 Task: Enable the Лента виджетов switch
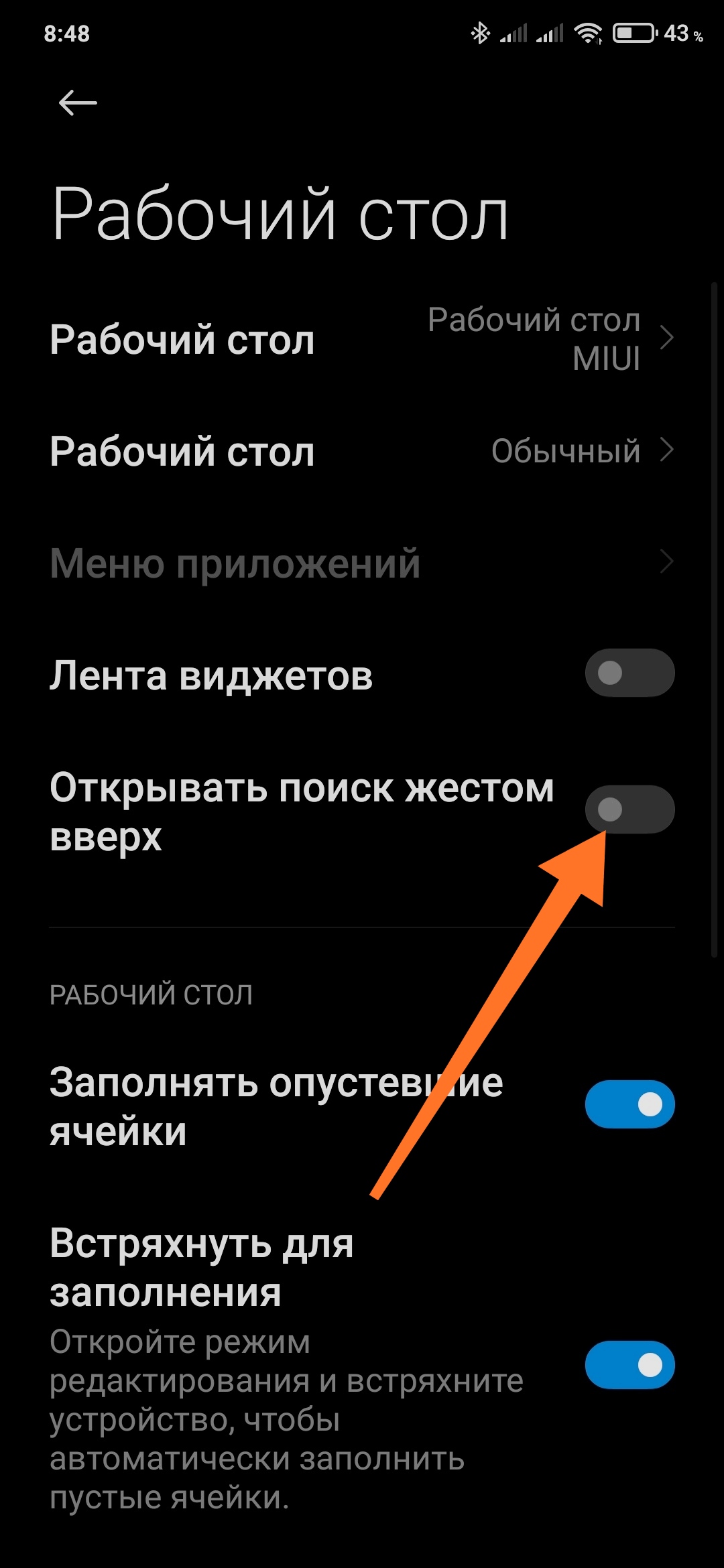pyautogui.click(x=629, y=673)
